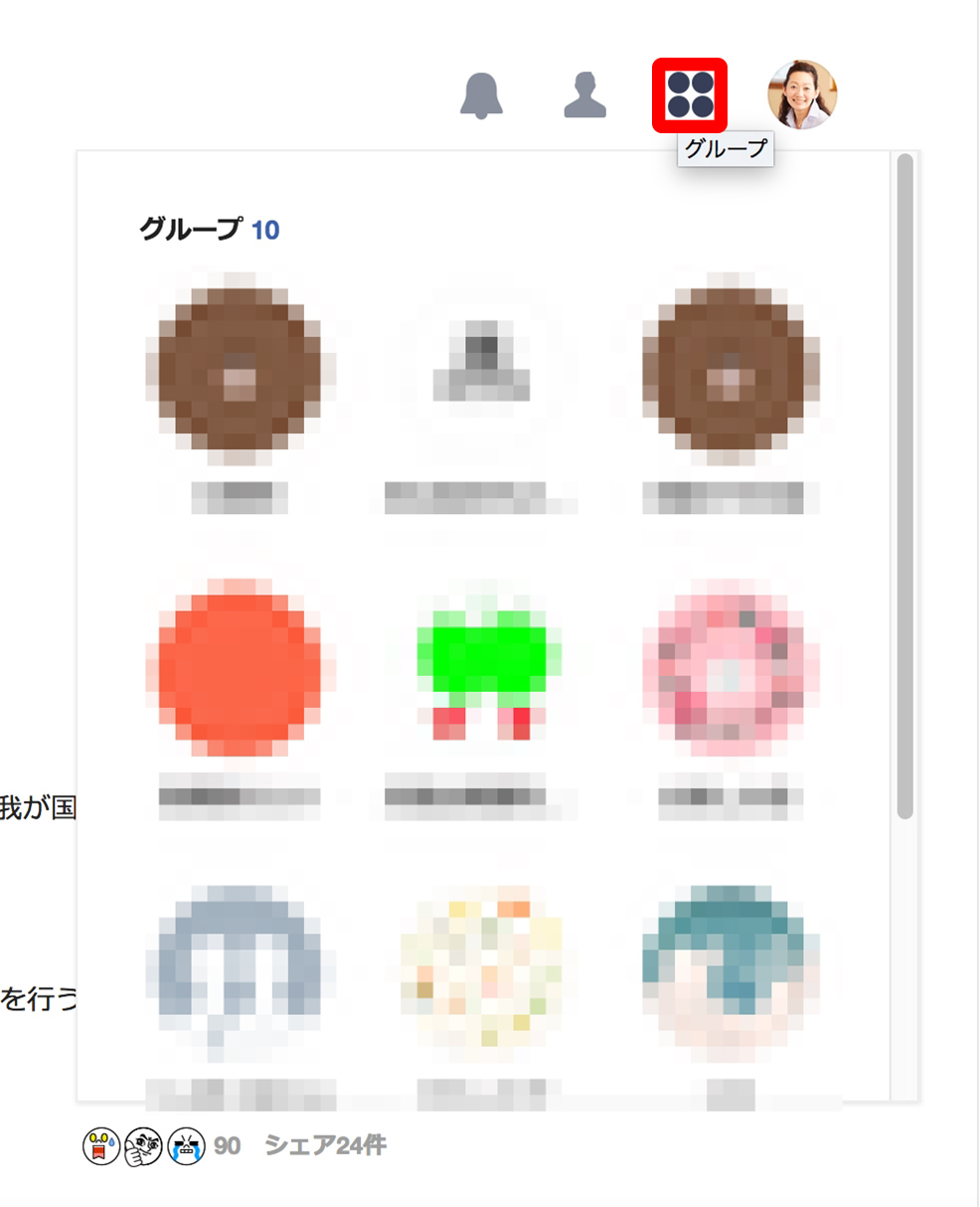
Task: Open the friends silhouette icon
Action: click(584, 96)
